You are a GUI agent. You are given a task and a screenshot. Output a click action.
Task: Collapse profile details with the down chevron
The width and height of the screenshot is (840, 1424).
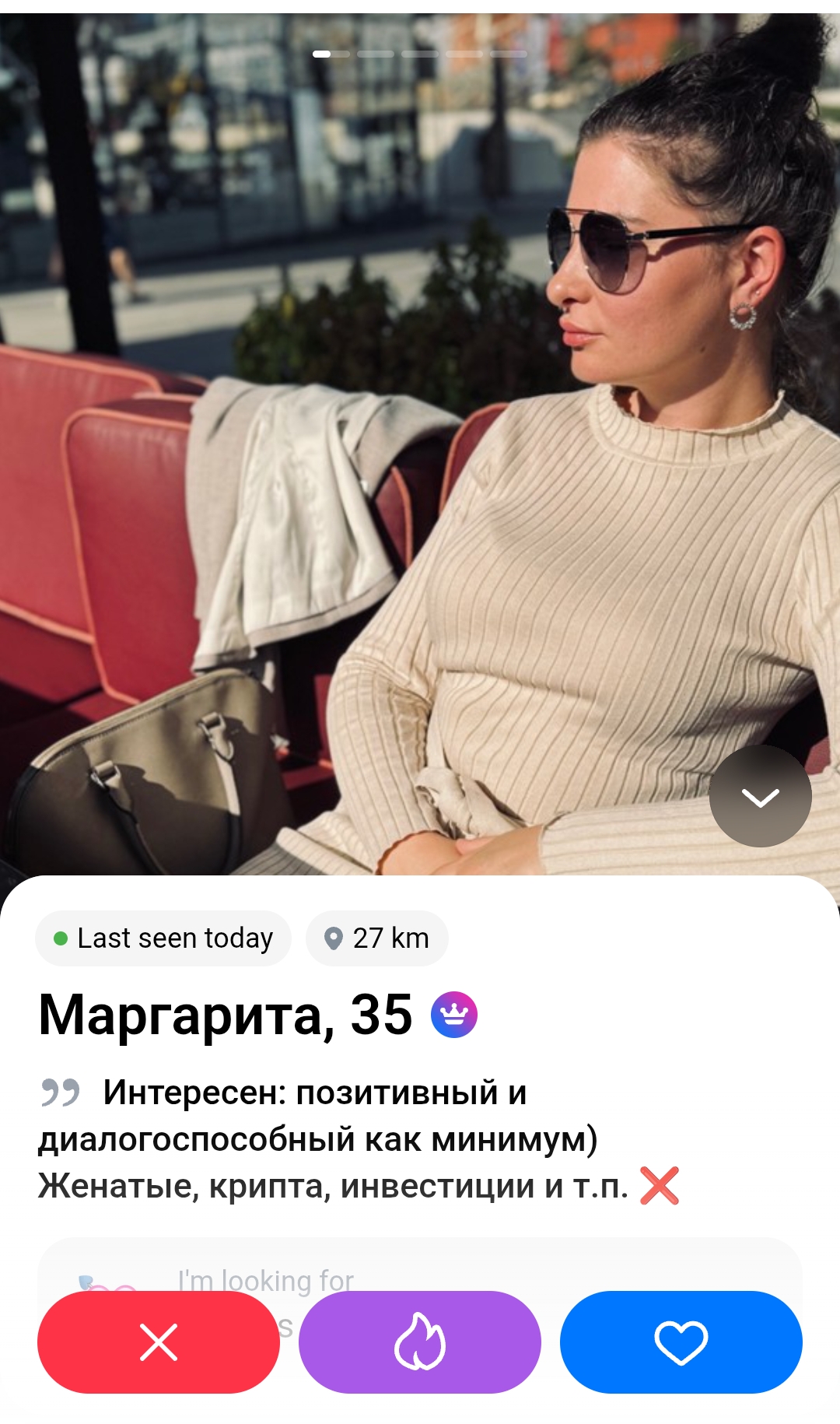760,796
